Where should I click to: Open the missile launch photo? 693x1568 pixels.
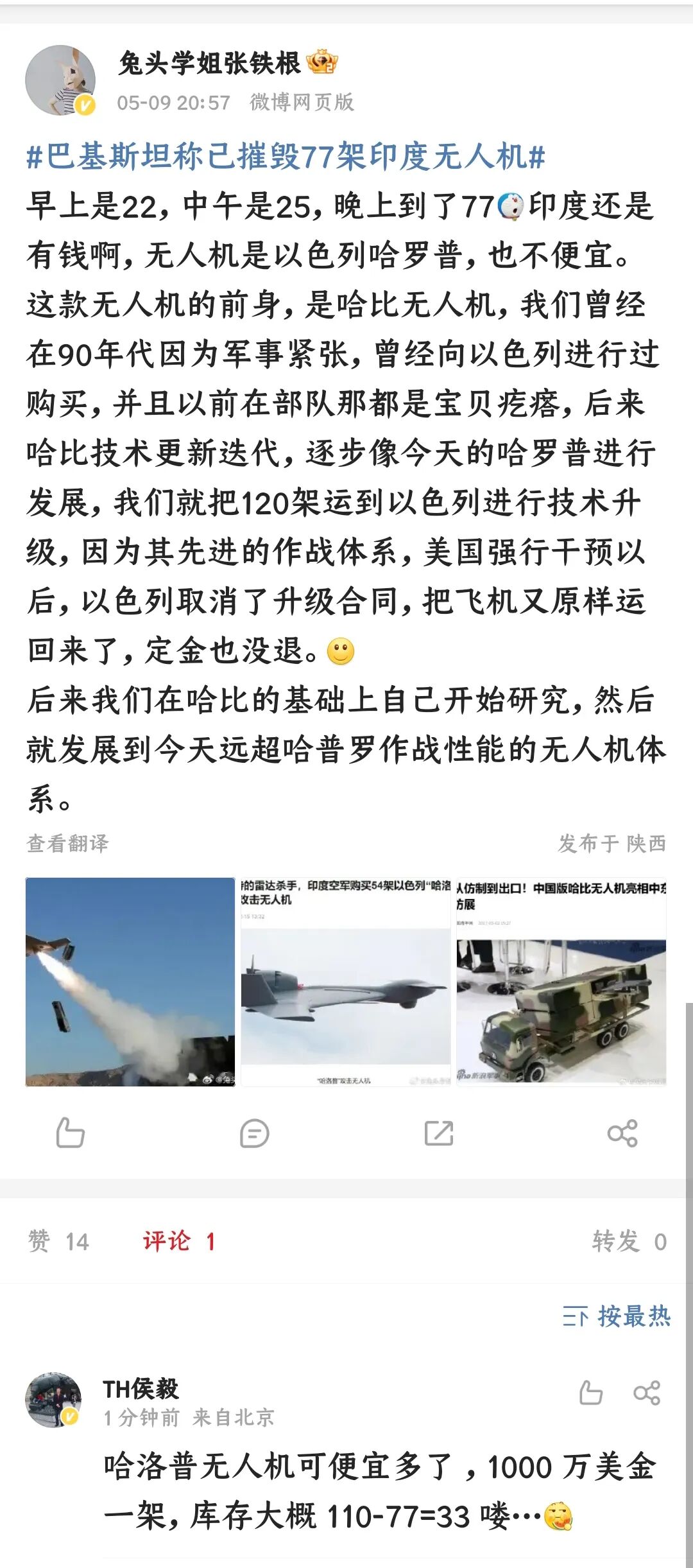130,982
